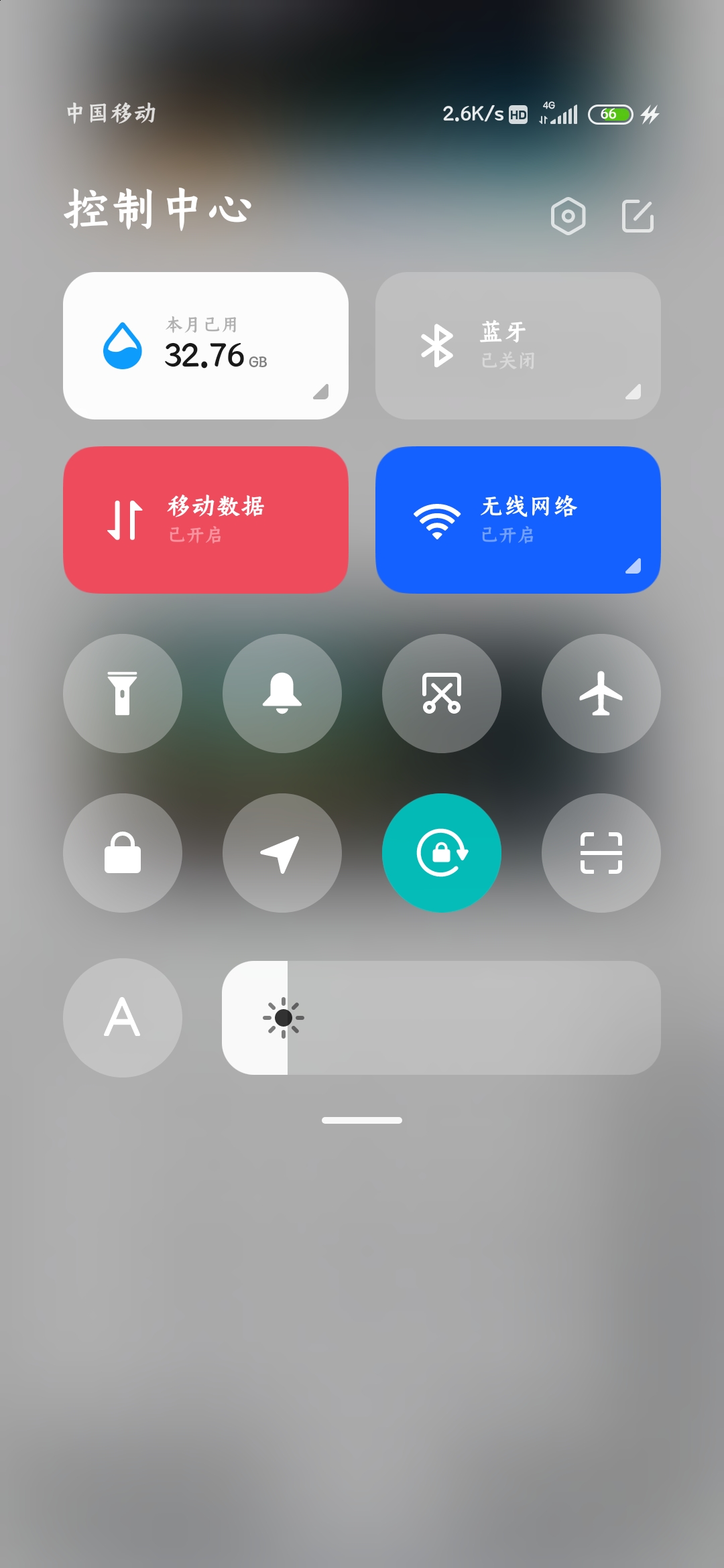Disable the rotation lock
This screenshot has height=1568, width=724.
[x=442, y=853]
